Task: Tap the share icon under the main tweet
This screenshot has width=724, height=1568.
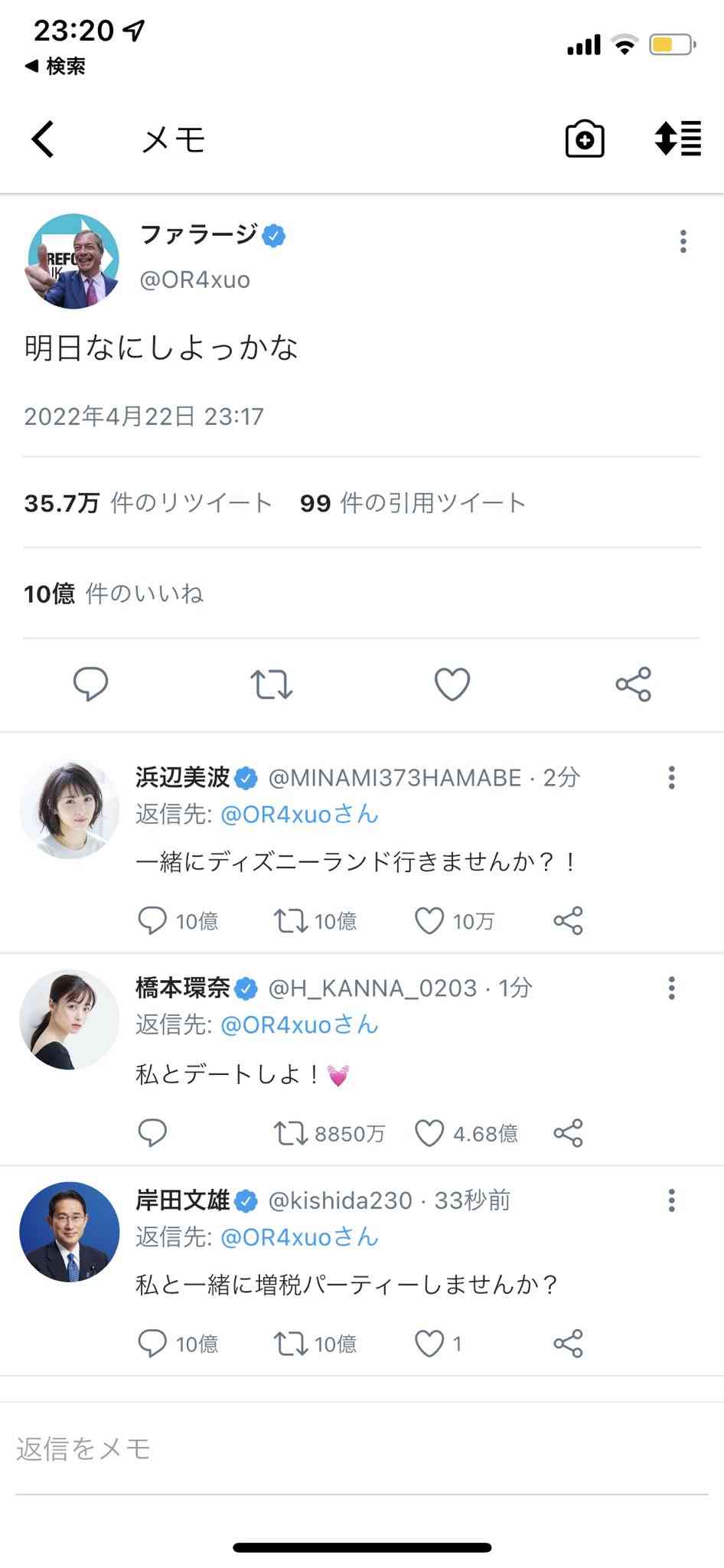Action: tap(633, 684)
